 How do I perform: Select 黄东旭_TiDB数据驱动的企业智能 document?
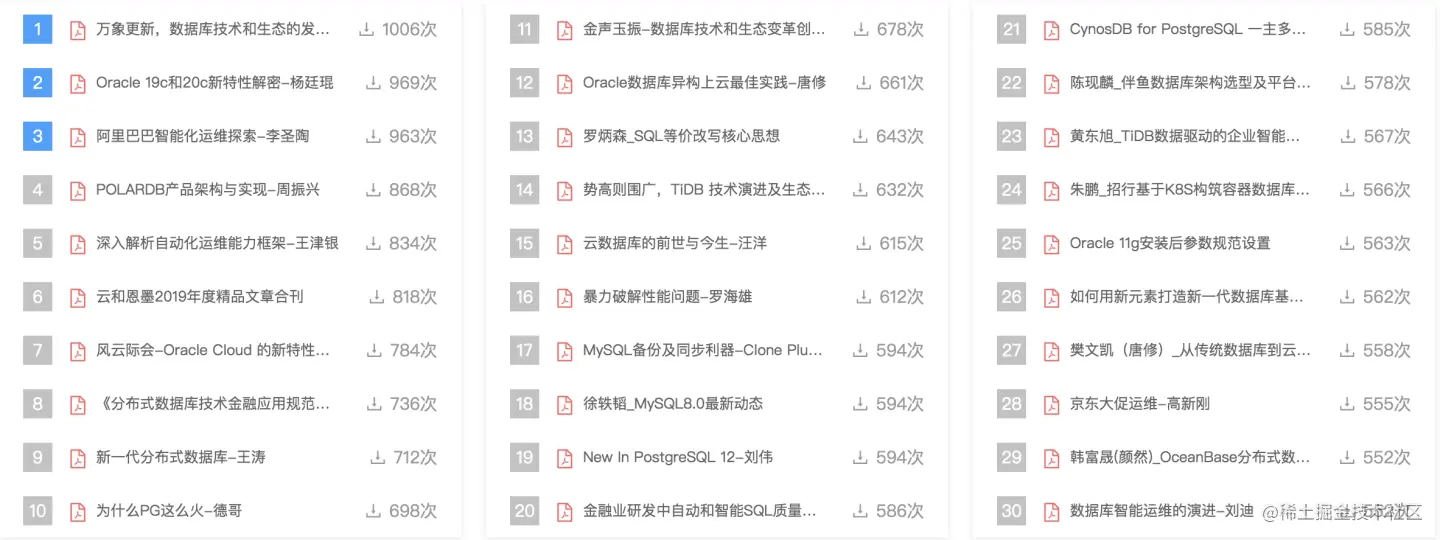pos(1184,136)
